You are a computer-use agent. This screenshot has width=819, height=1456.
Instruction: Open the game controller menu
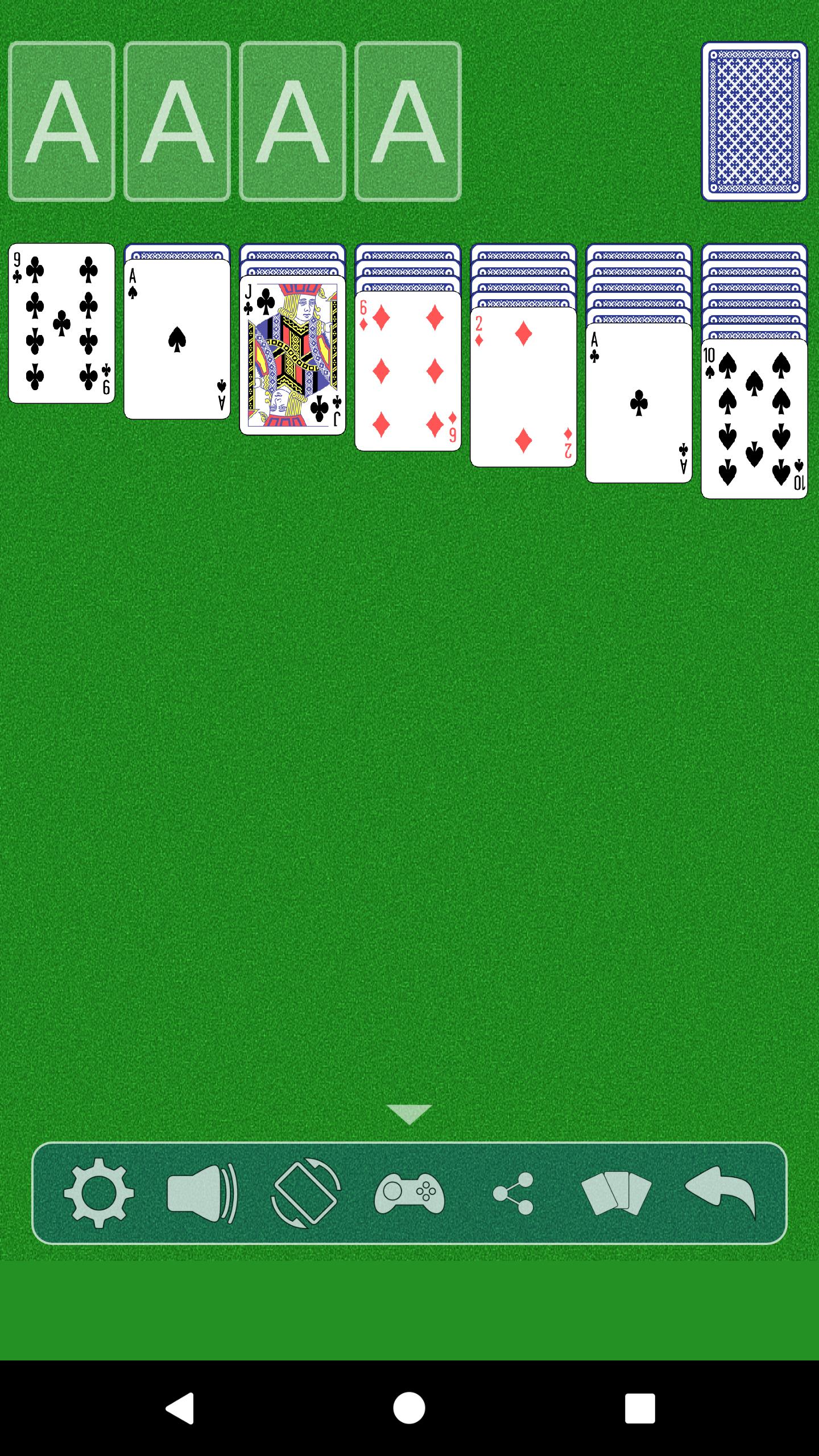tap(409, 1193)
